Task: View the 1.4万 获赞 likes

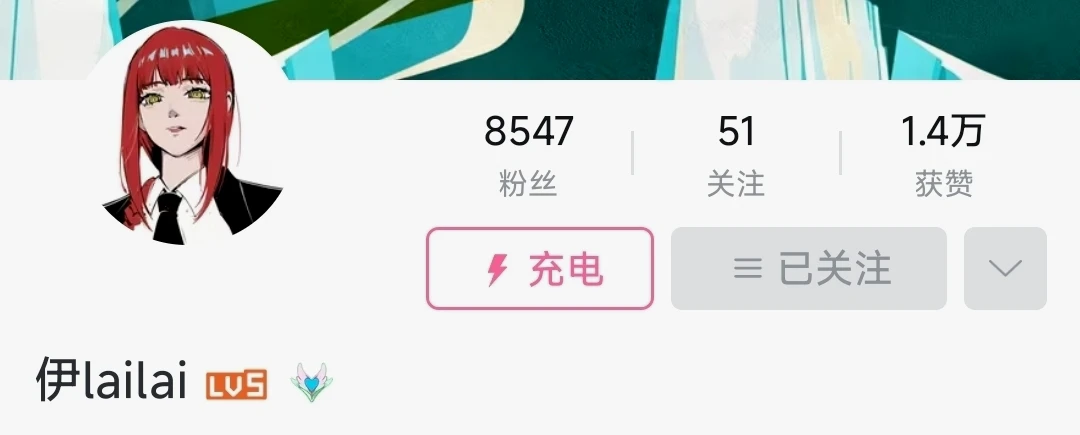Action: tap(943, 155)
